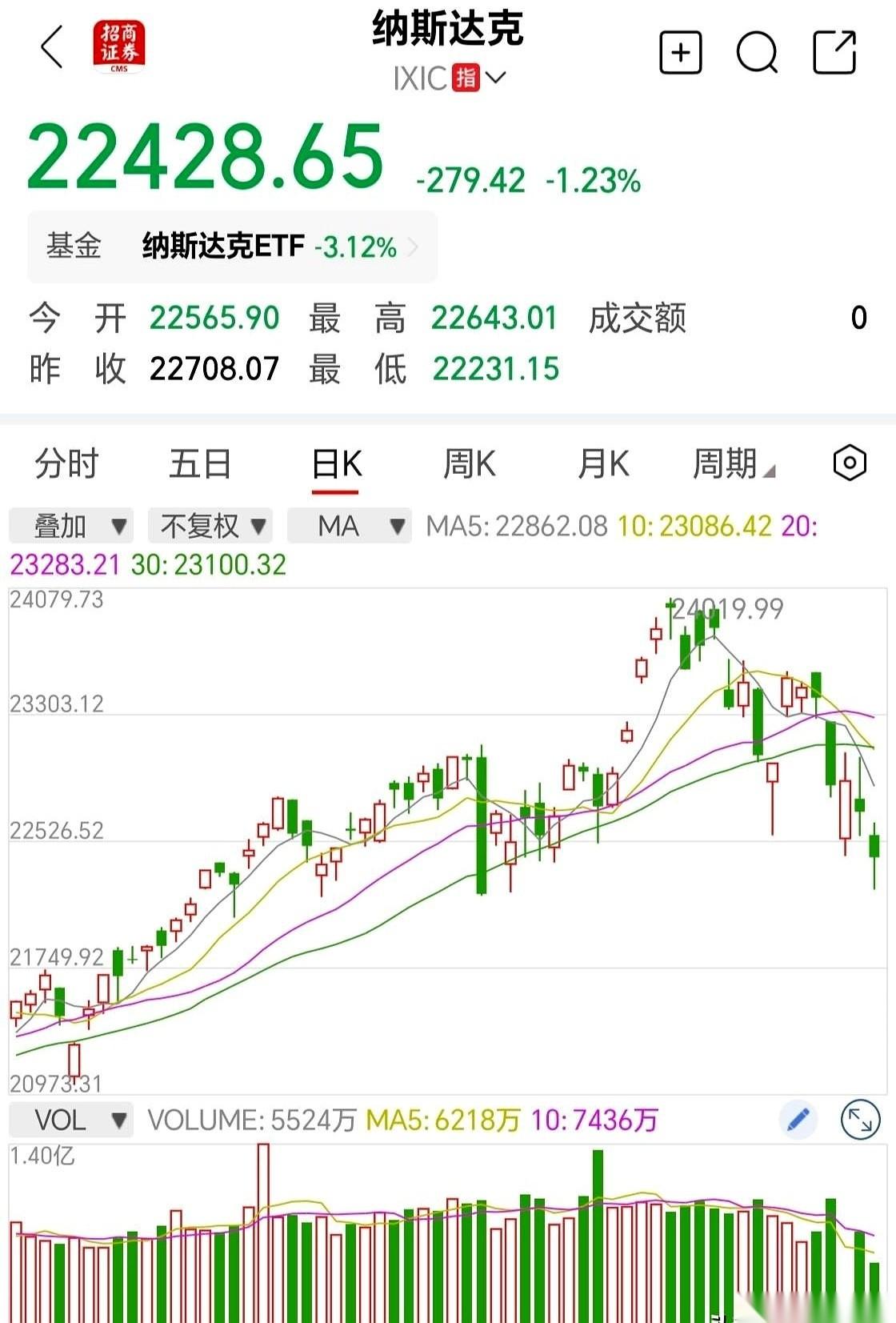Share this Nasdaq quote page
896x1323 pixels.
[834, 53]
